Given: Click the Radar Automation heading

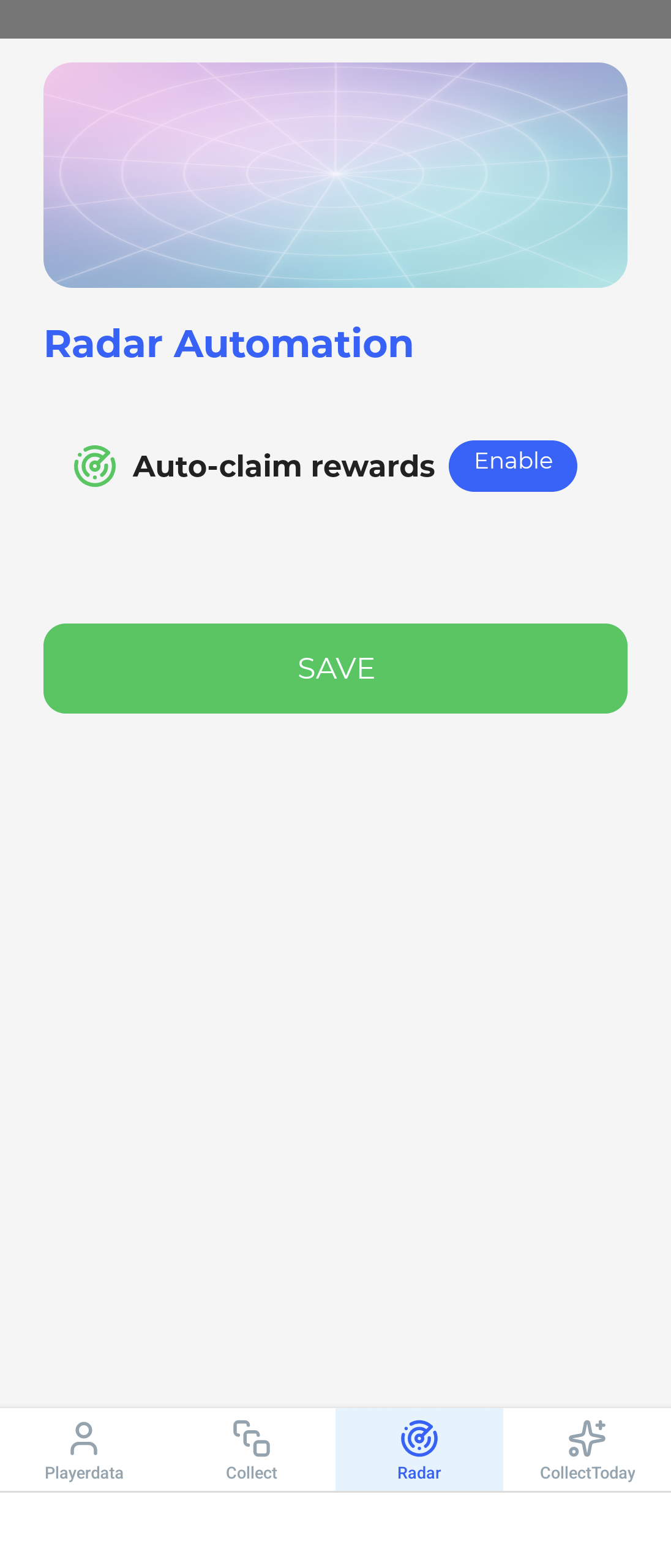Looking at the screenshot, I should [228, 344].
